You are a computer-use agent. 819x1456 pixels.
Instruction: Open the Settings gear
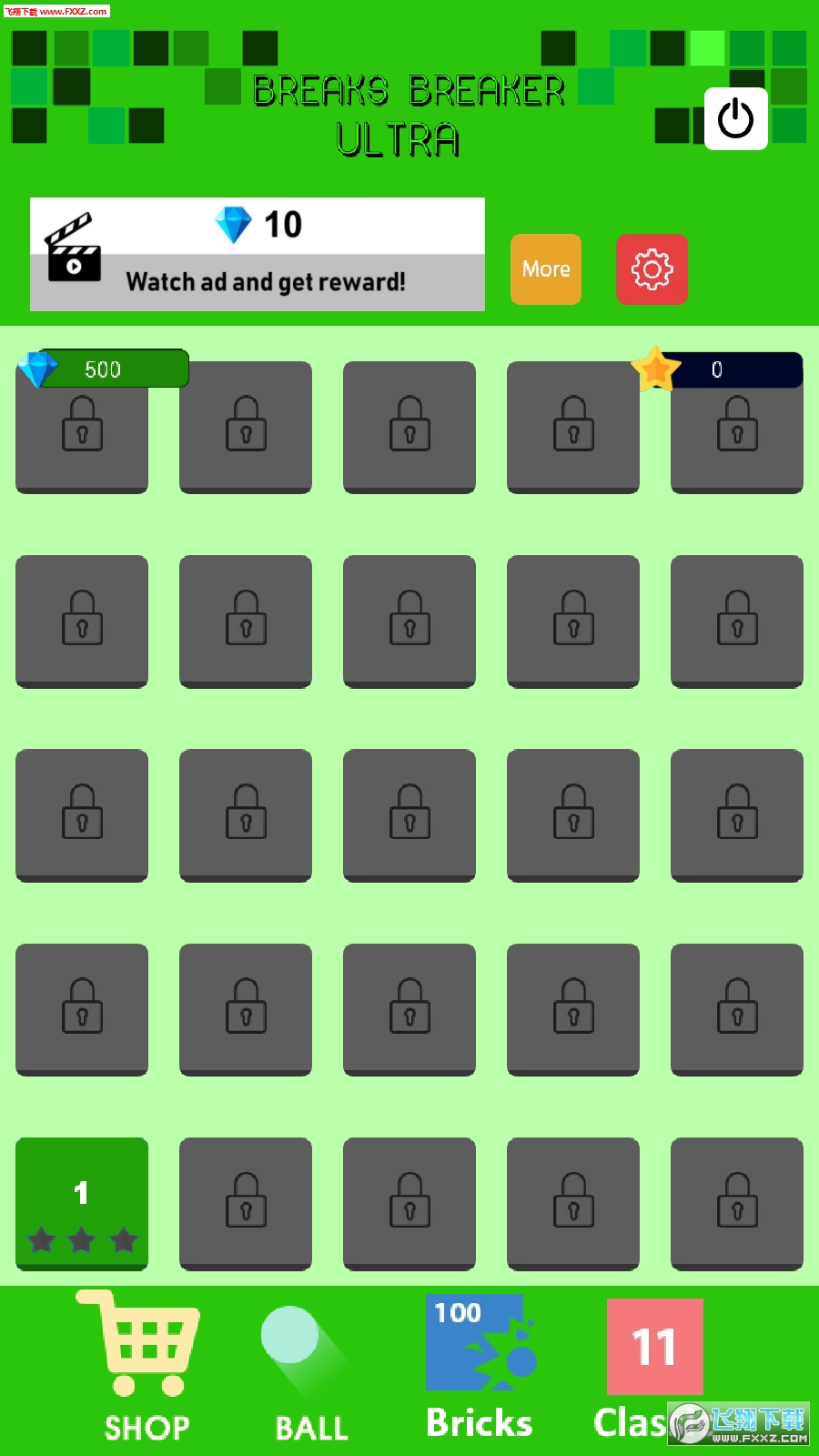pos(651,269)
